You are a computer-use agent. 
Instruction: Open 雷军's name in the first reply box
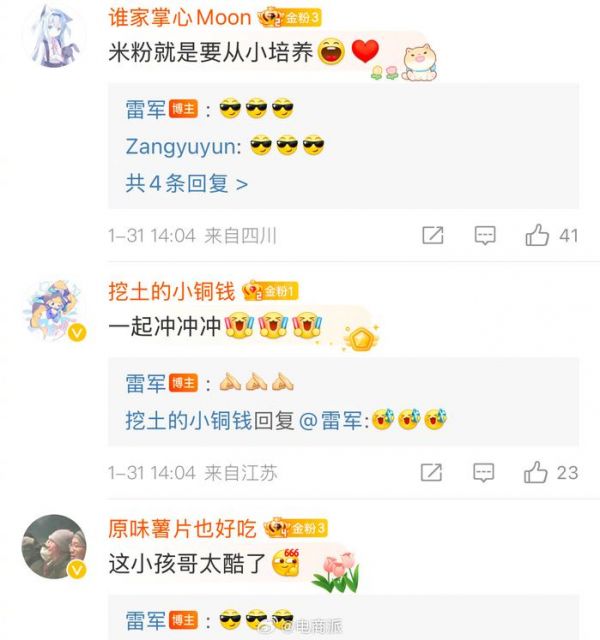[146, 109]
